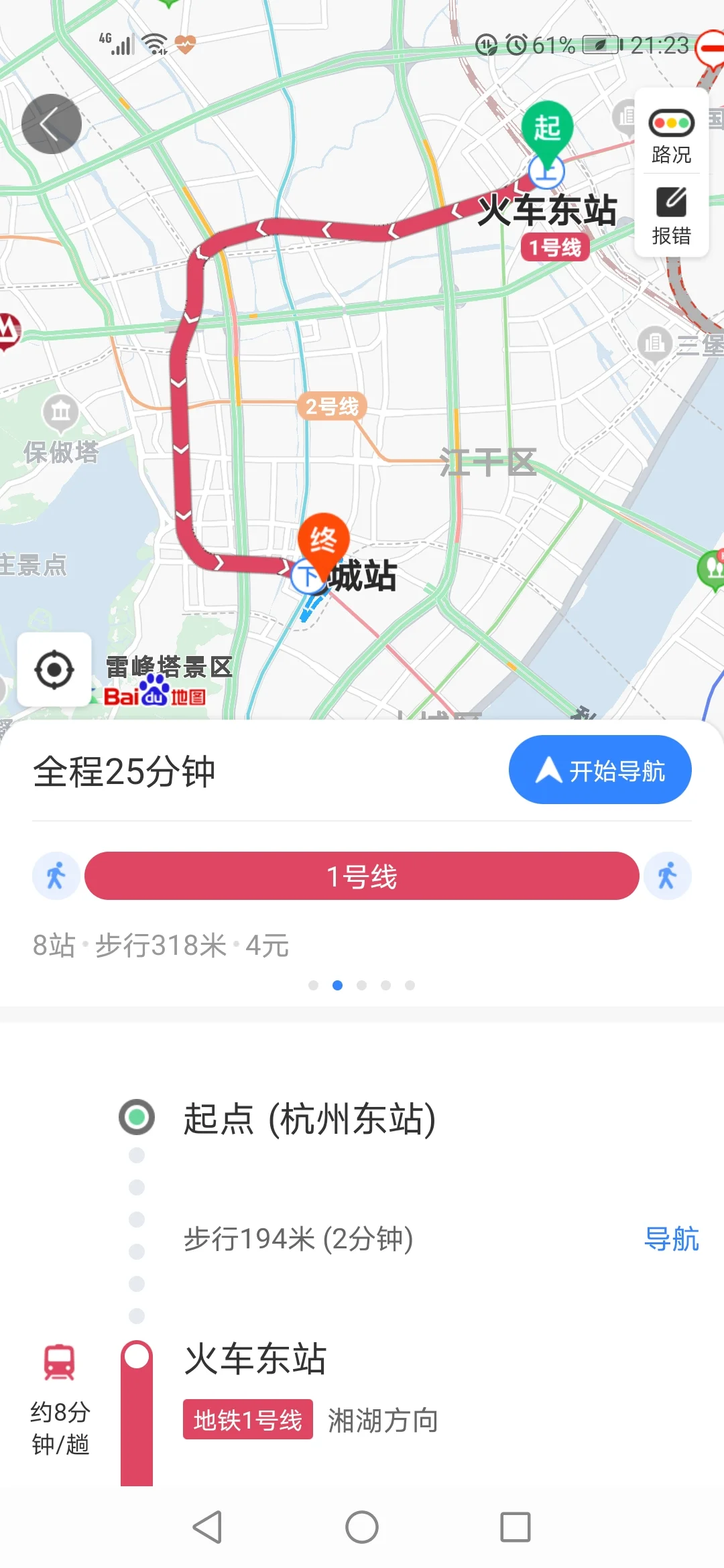This screenshot has height=1568, width=724.
Task: Tap the back arrow on the map
Action: [x=52, y=123]
